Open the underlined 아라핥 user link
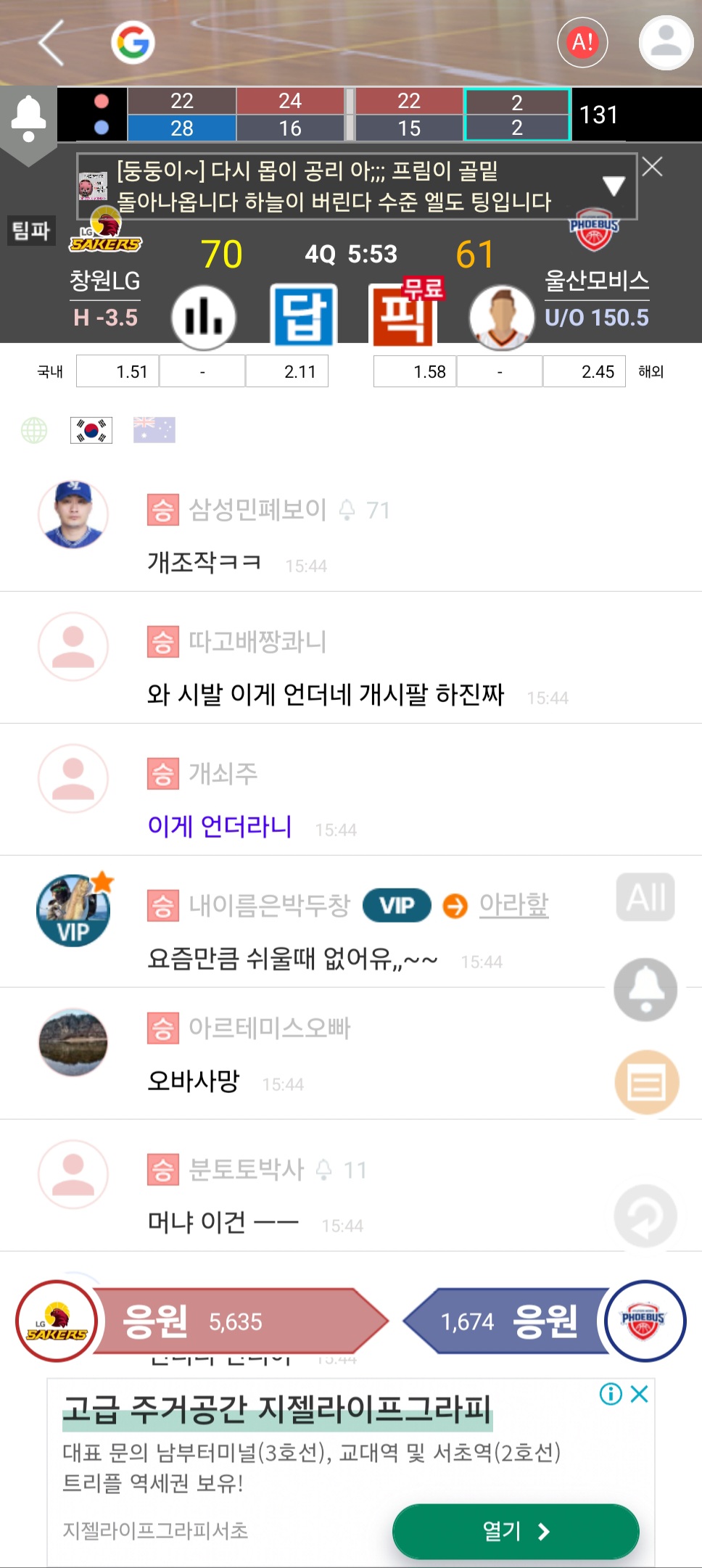The height and width of the screenshot is (1568, 702). [513, 904]
